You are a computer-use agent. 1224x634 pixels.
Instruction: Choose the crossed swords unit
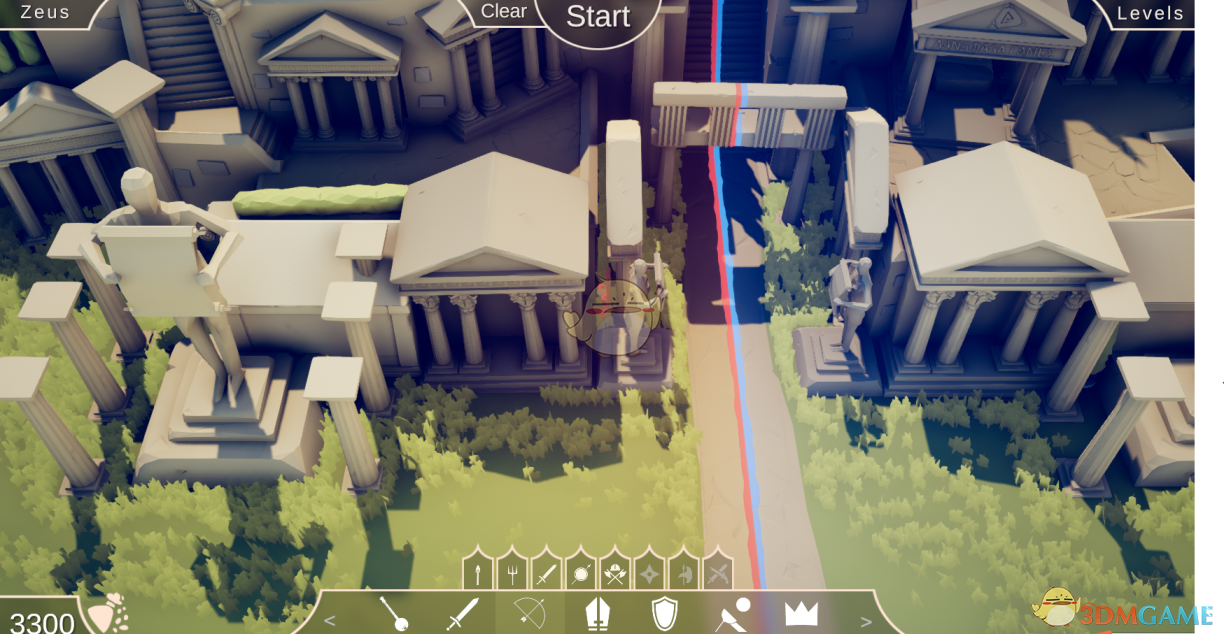coord(717,573)
